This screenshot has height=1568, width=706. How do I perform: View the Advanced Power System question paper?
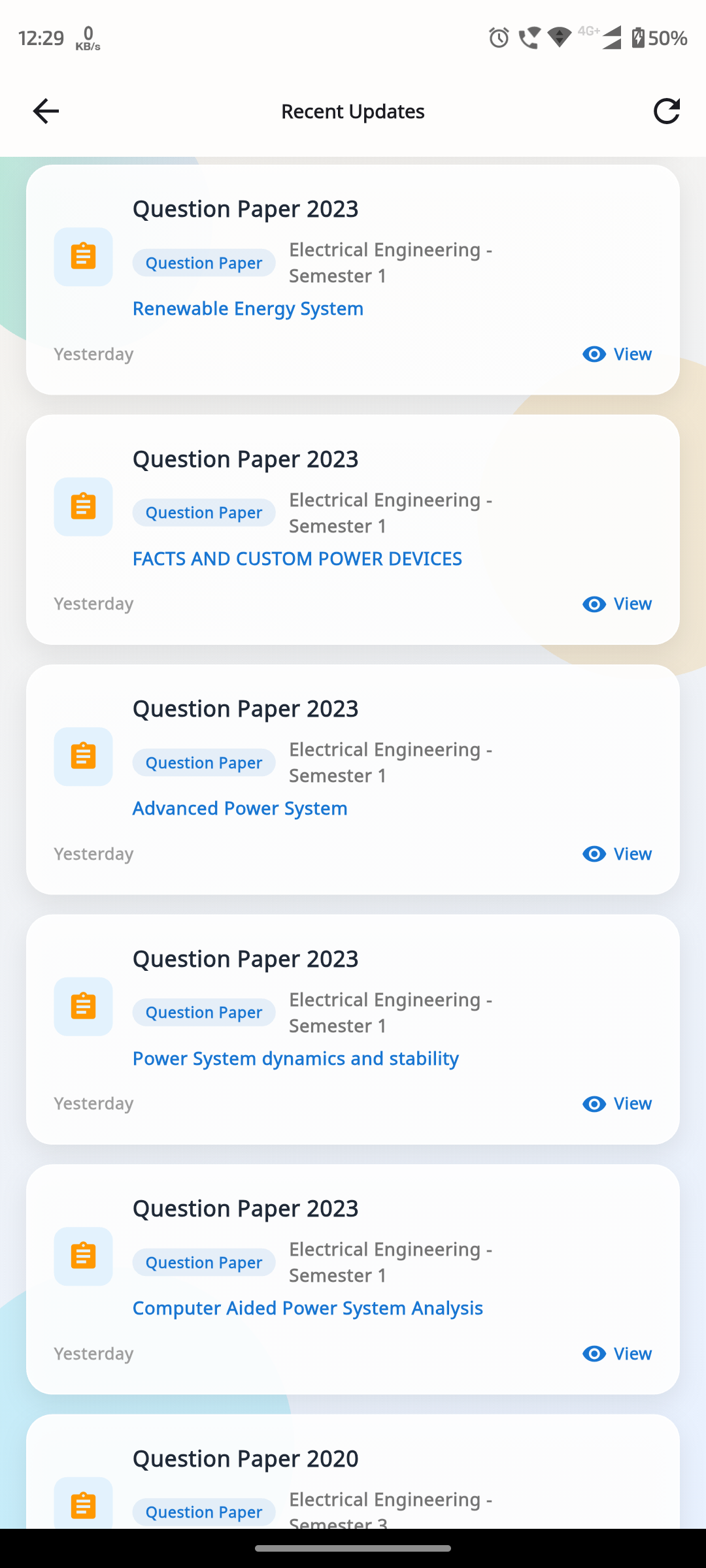631,853
